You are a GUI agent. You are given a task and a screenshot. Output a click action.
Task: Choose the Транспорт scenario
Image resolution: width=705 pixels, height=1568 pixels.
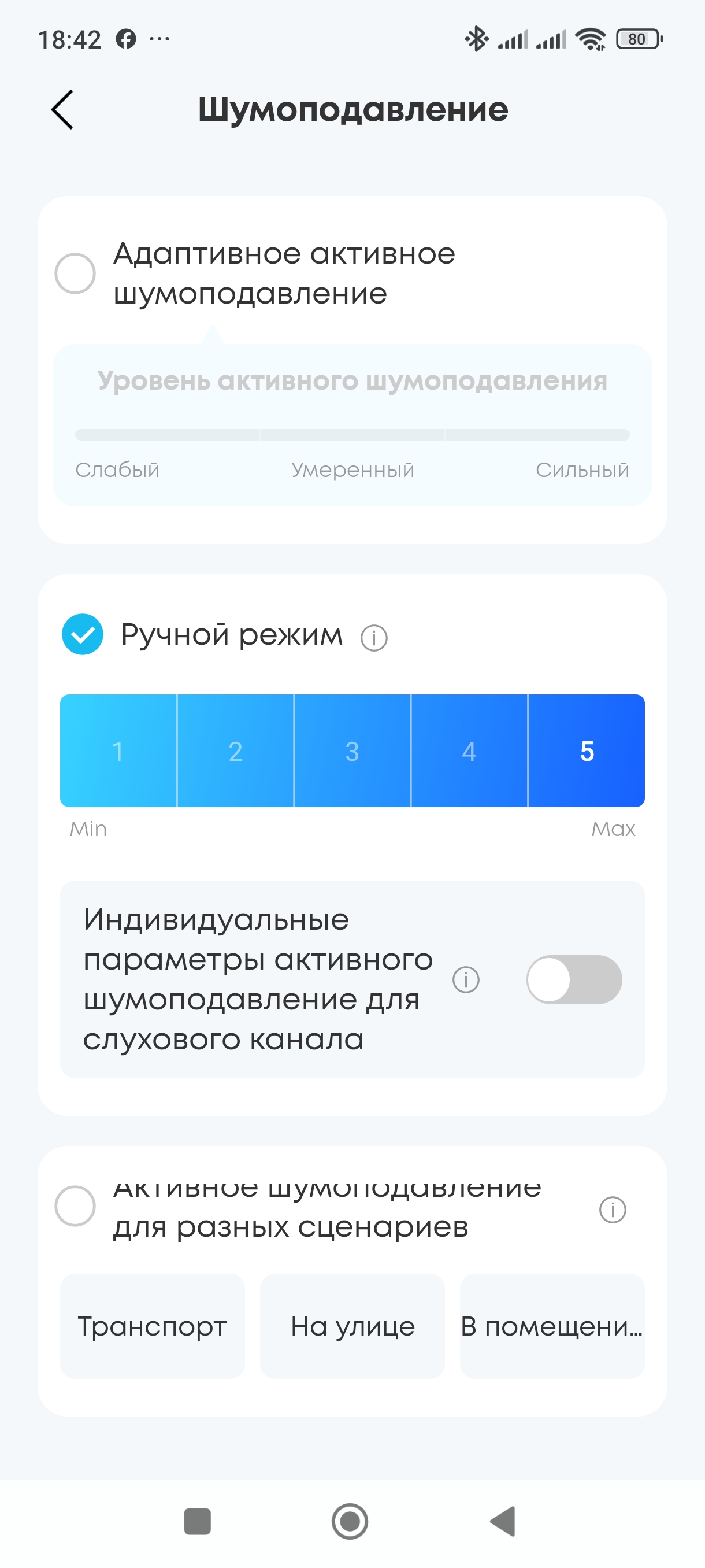[x=152, y=1326]
